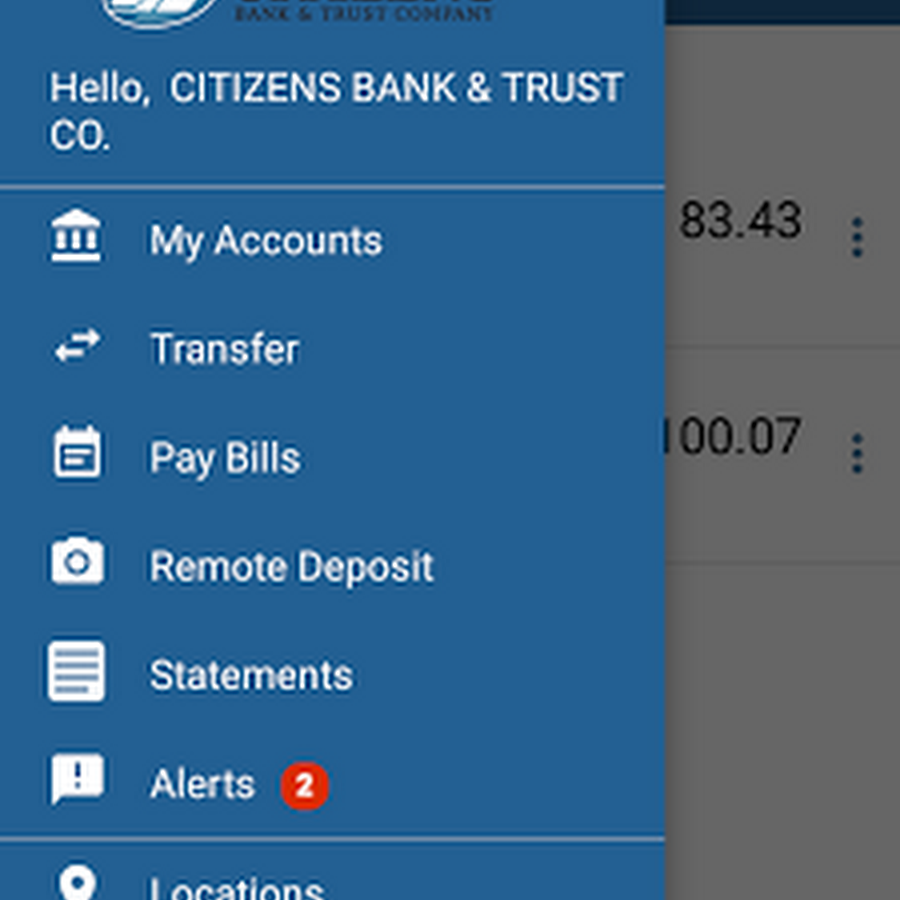Open overflow menu beside 83.43 balance
Image resolution: width=900 pixels, height=900 pixels.
coord(857,238)
